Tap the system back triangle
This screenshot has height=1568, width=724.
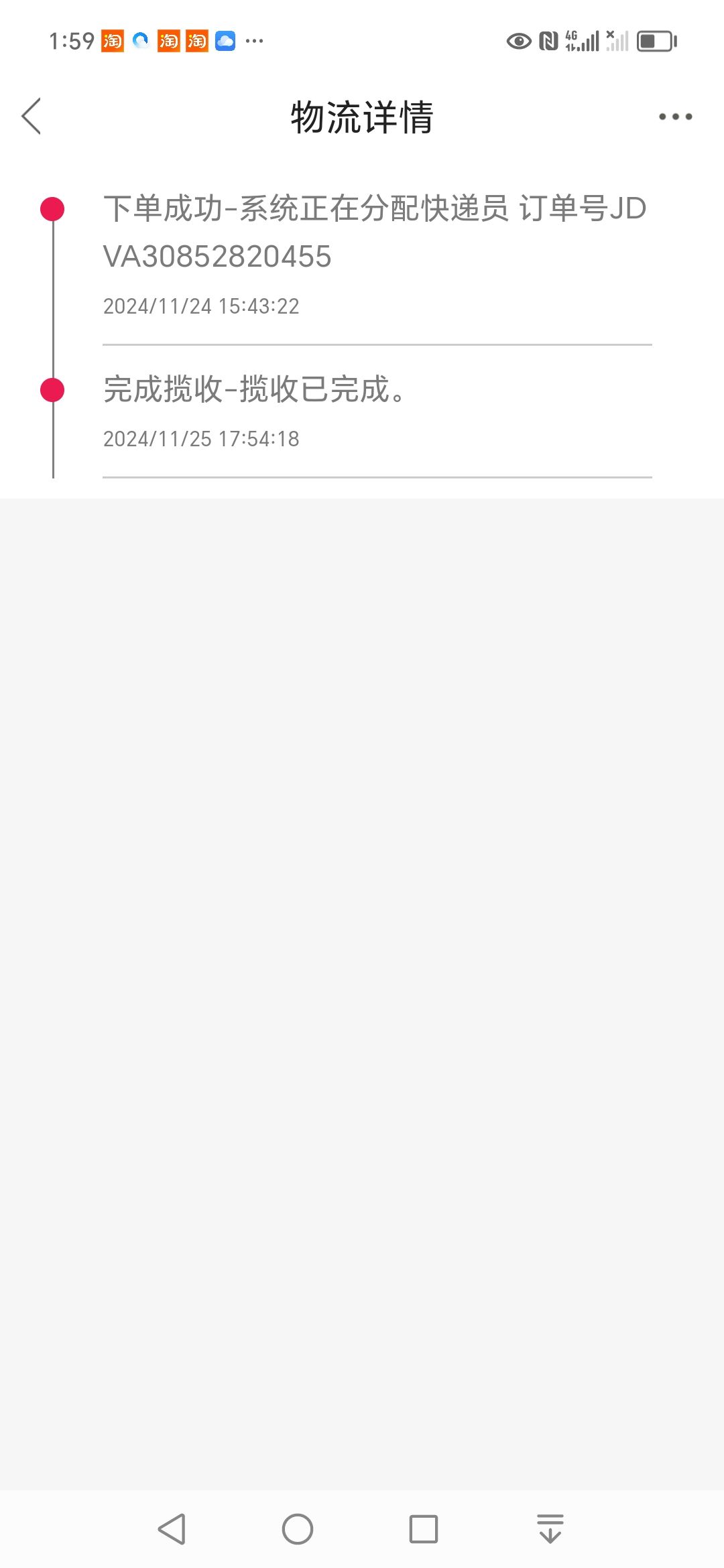172,1529
